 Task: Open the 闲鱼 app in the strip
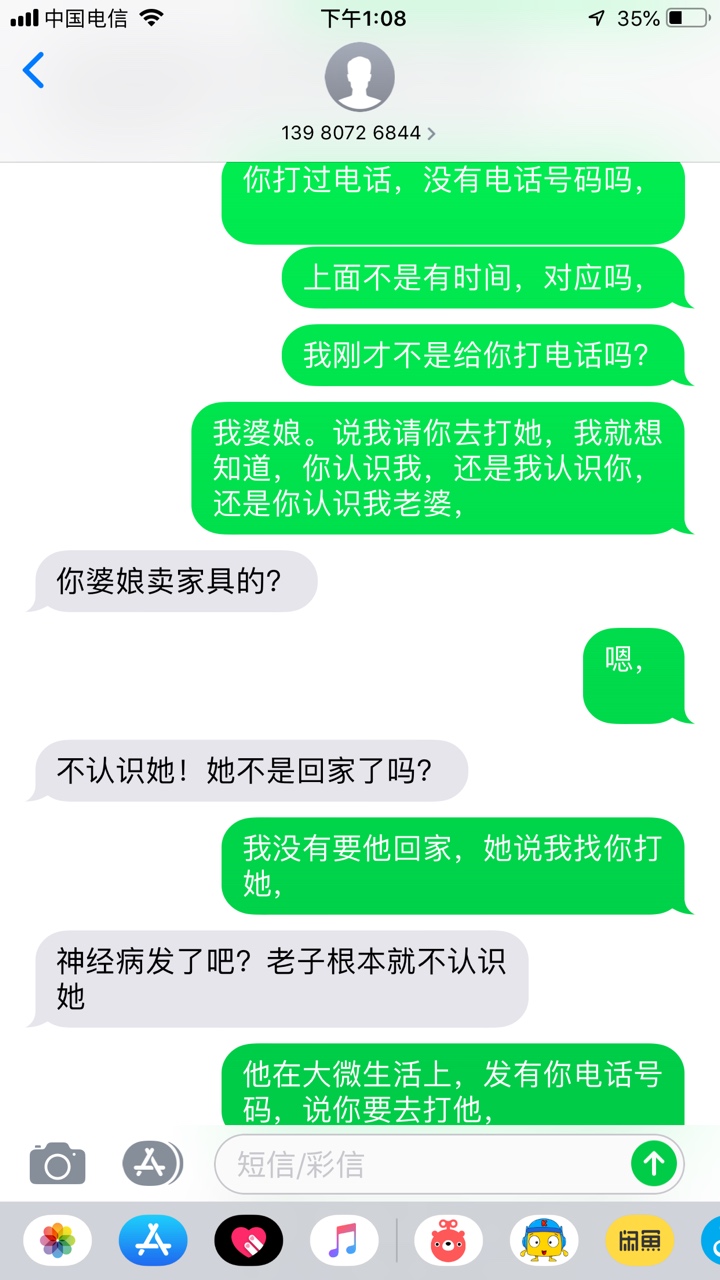pos(640,1241)
